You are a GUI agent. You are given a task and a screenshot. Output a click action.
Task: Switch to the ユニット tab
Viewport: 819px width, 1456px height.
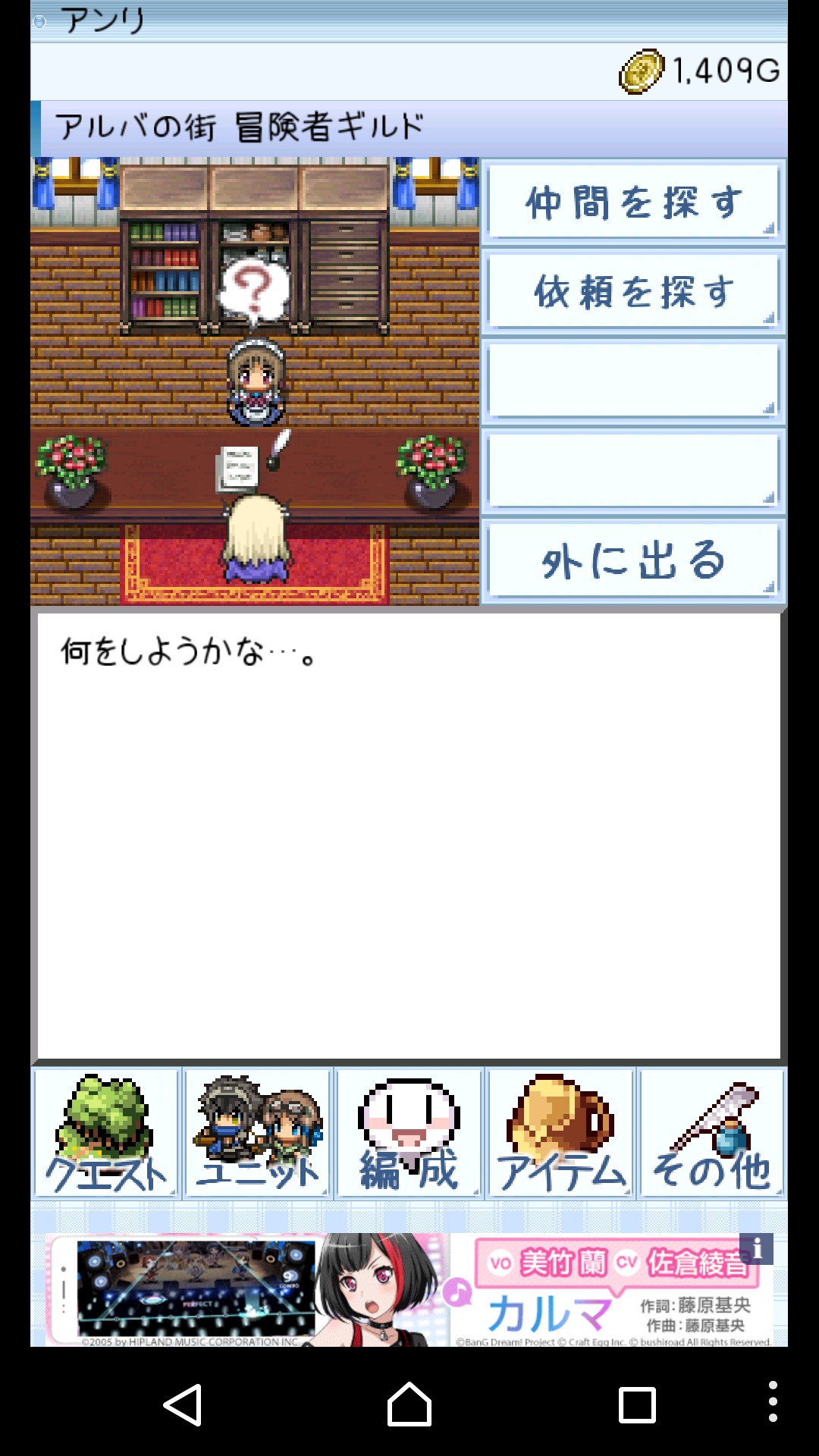click(x=258, y=1133)
